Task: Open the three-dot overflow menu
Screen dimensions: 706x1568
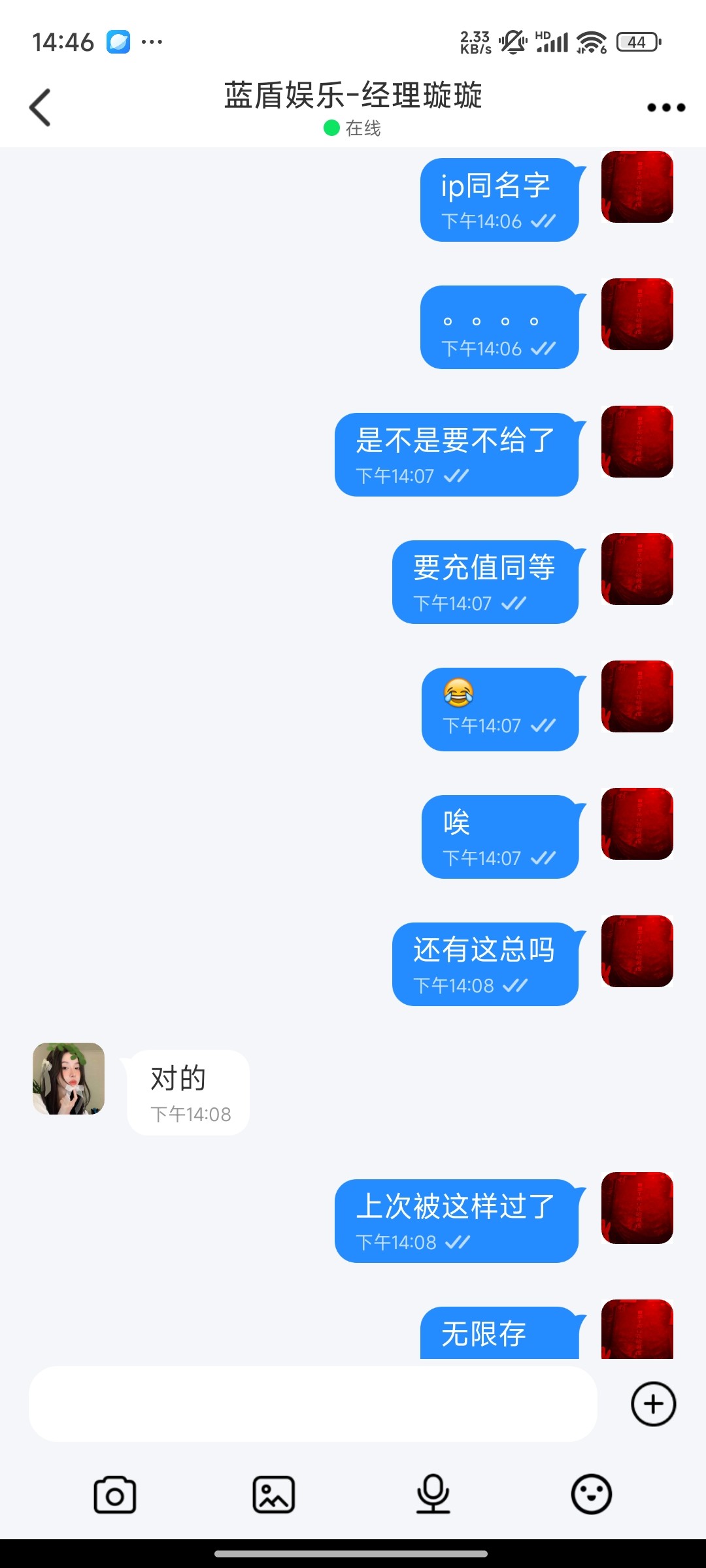Action: coord(665,108)
